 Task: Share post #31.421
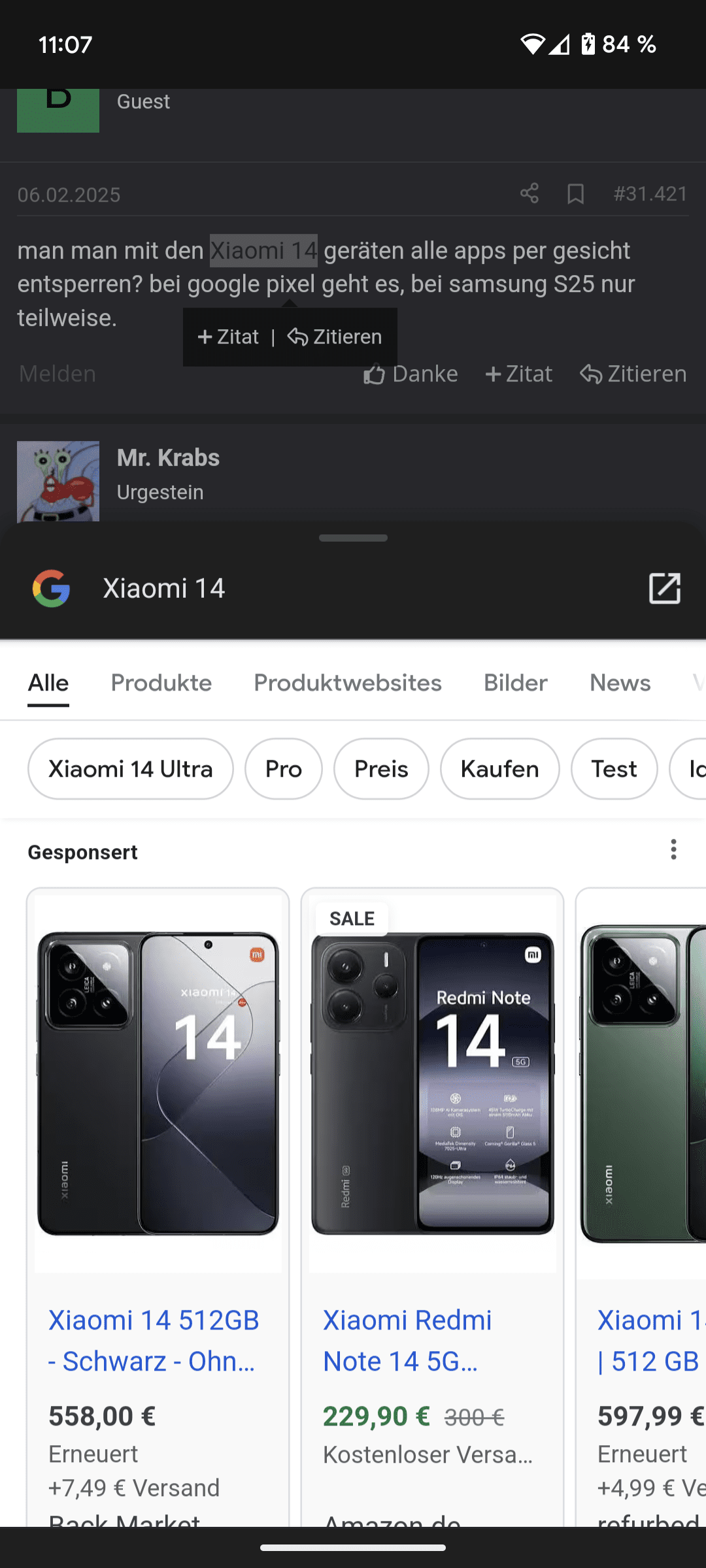tap(529, 193)
